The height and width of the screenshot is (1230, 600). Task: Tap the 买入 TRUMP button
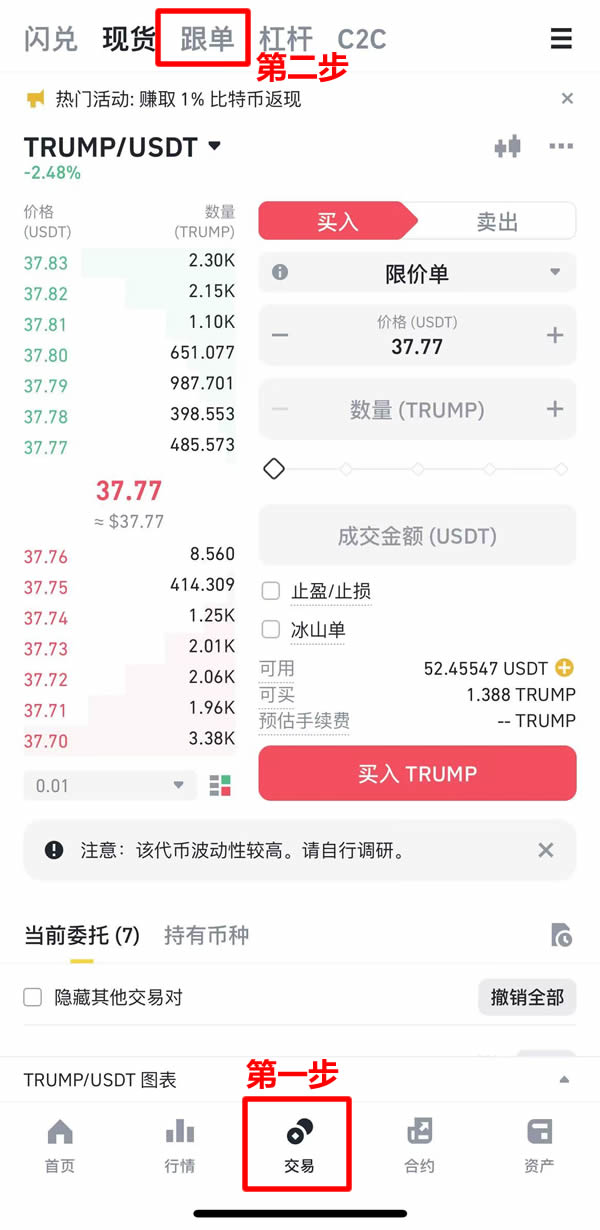click(417, 773)
